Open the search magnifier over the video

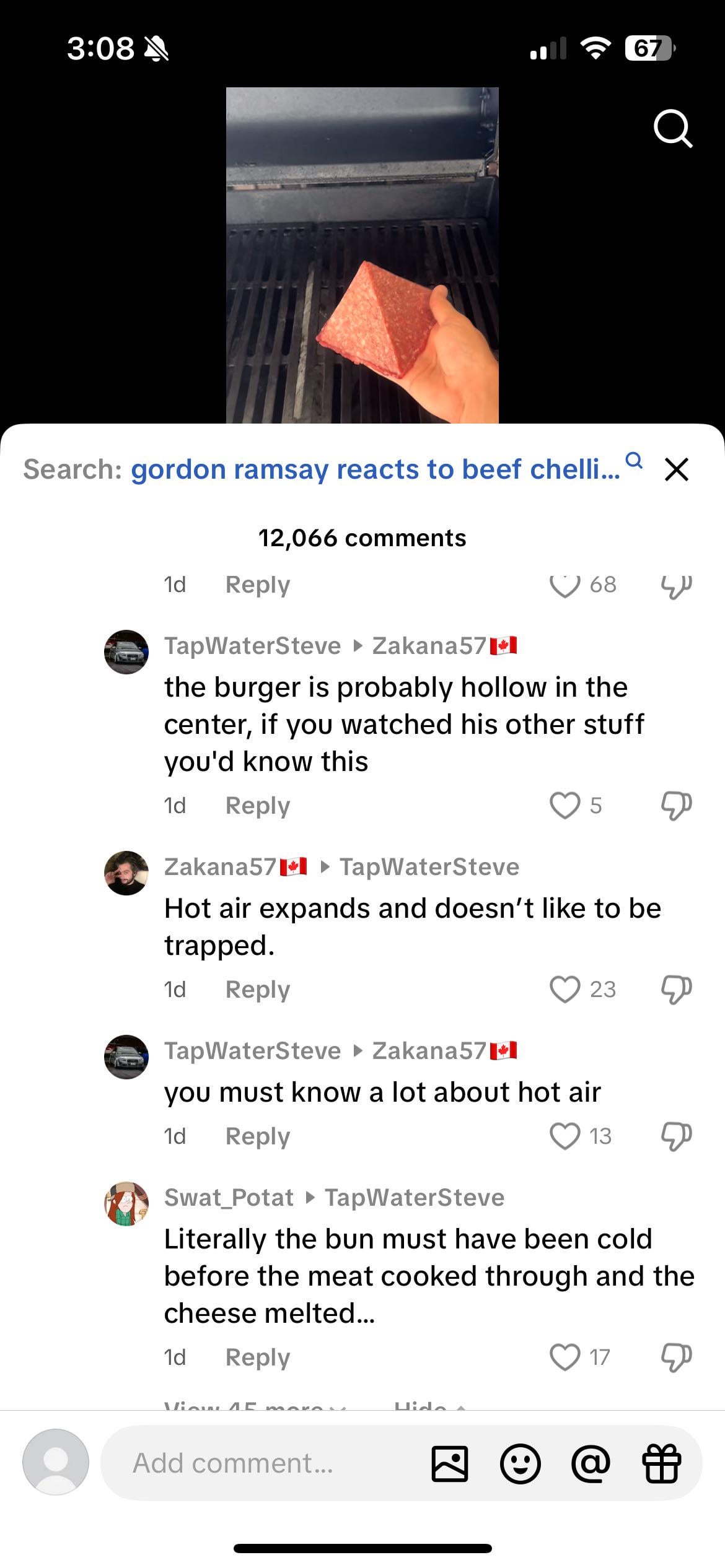click(x=672, y=129)
